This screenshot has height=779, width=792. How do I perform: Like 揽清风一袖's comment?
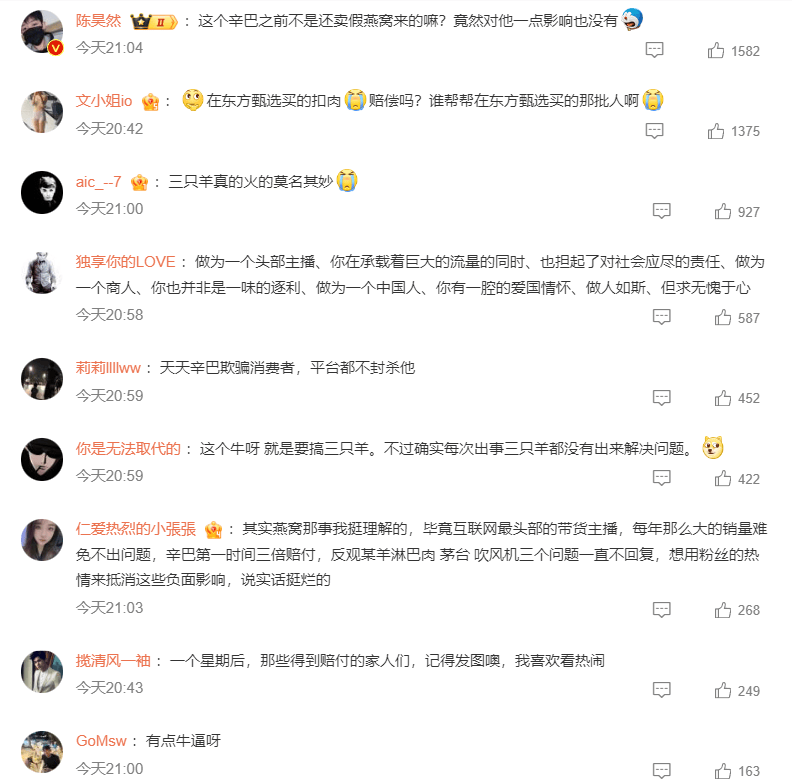(x=723, y=690)
